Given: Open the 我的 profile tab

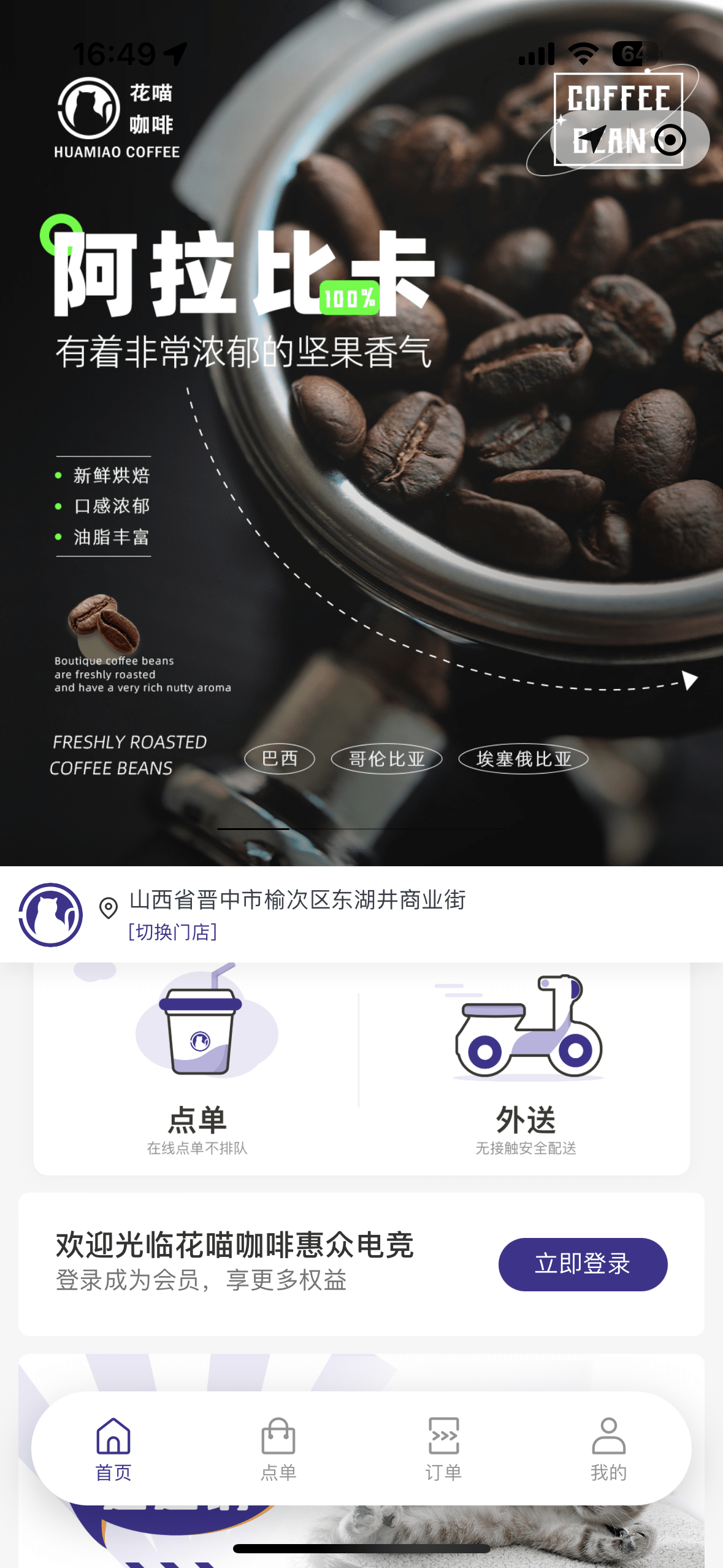Looking at the screenshot, I should coord(608,1448).
